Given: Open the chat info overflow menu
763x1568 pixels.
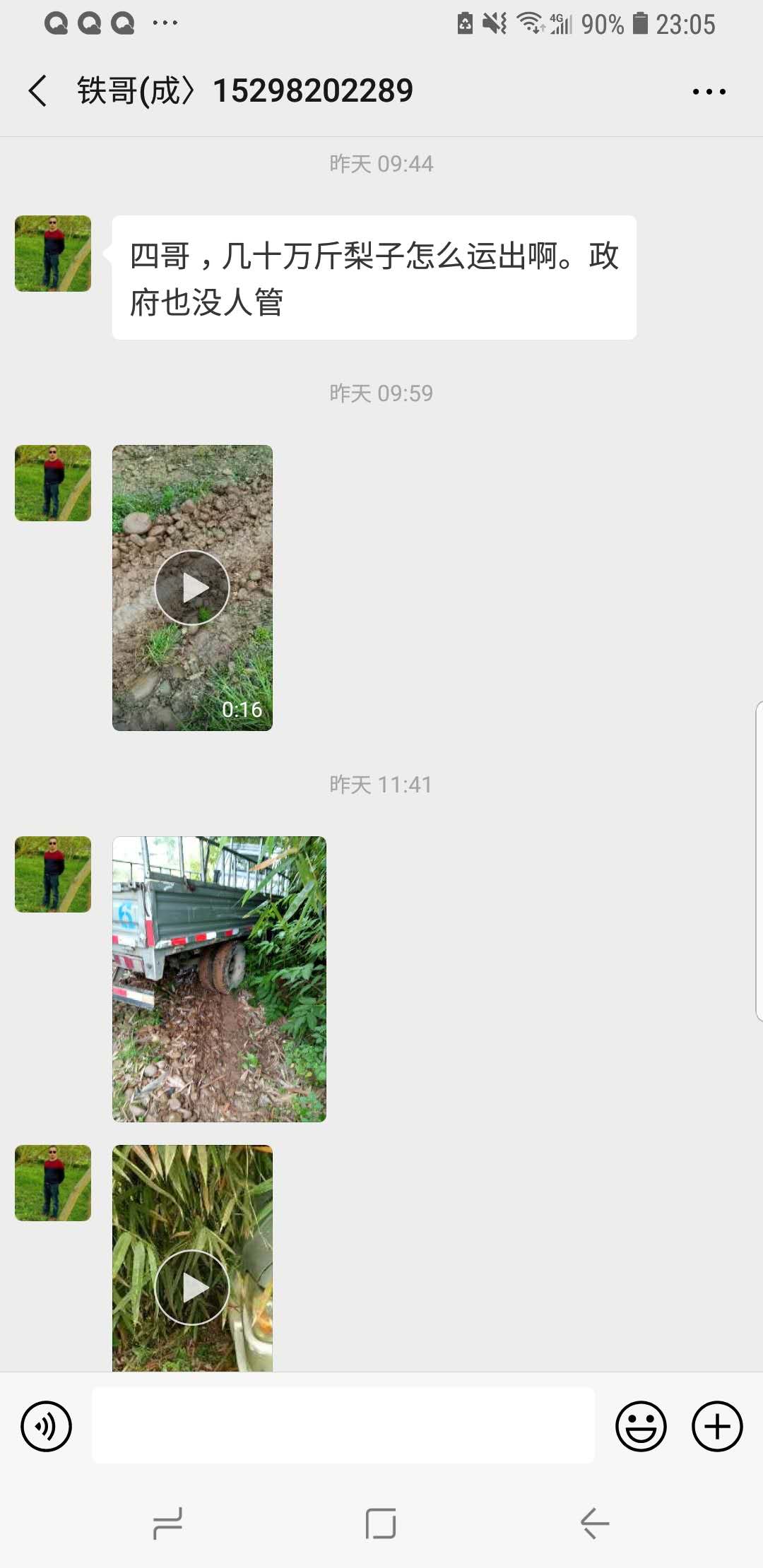Looking at the screenshot, I should pos(709,92).
